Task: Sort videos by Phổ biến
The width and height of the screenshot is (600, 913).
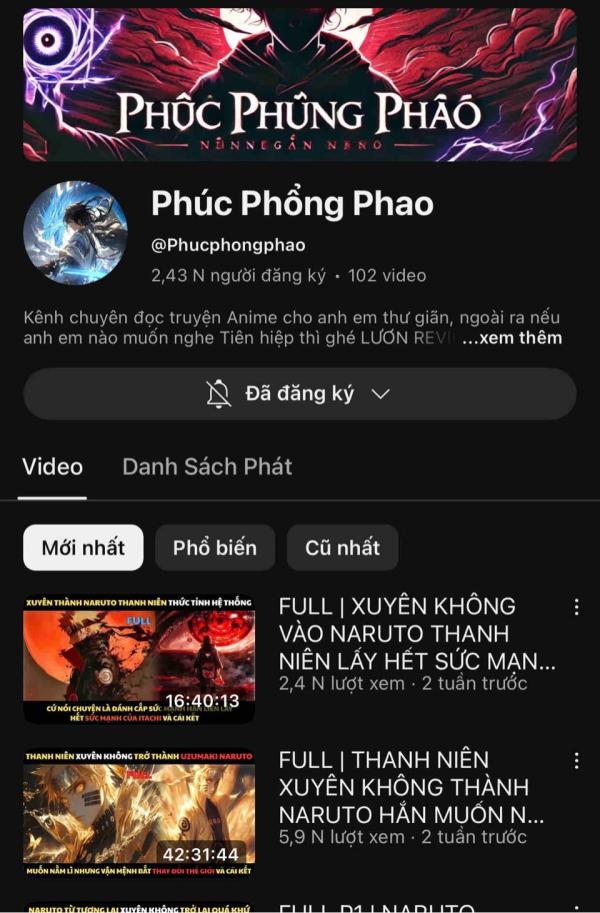Action: pyautogui.click(x=215, y=548)
